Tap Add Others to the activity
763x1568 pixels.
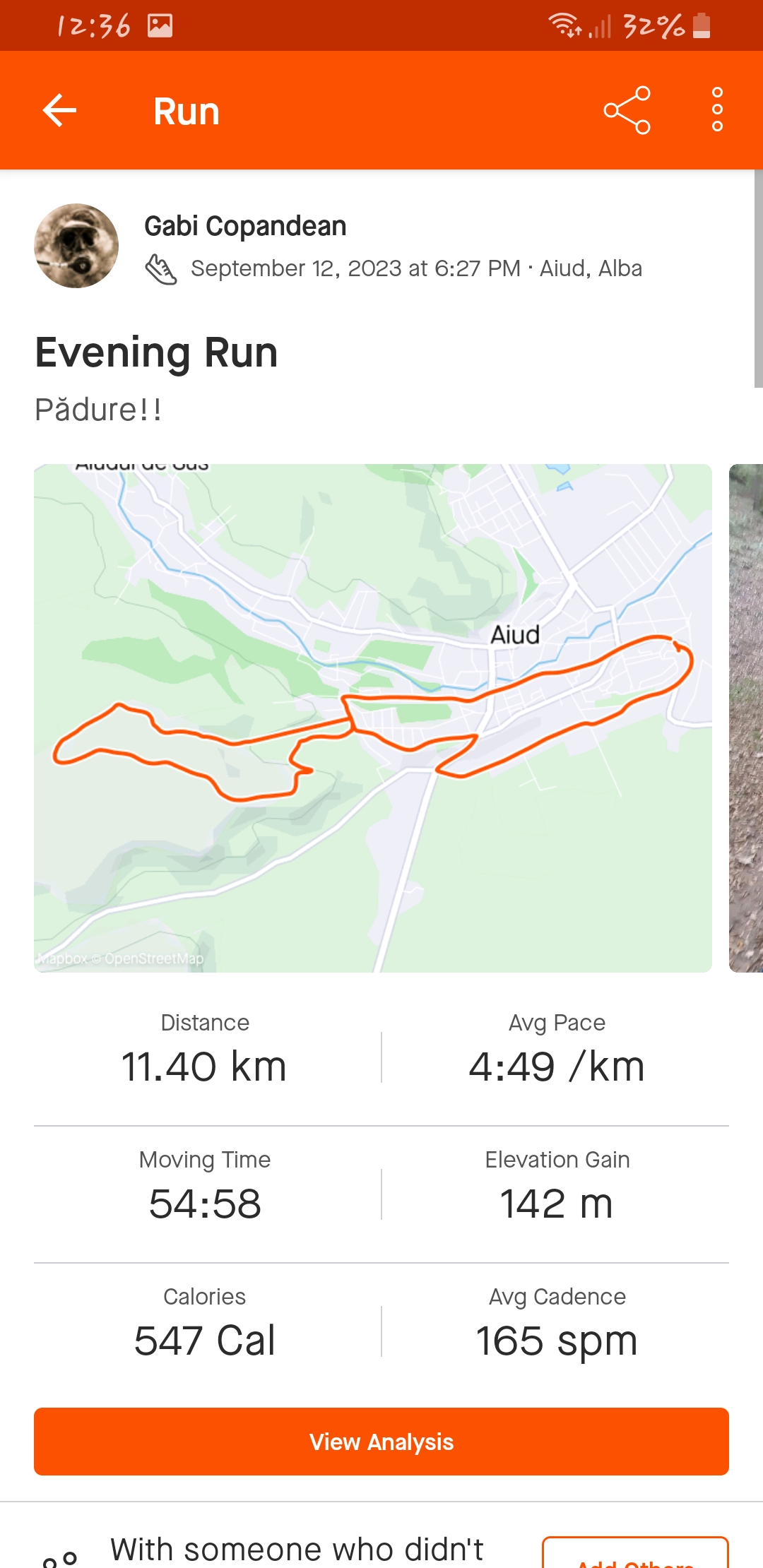point(634,1556)
